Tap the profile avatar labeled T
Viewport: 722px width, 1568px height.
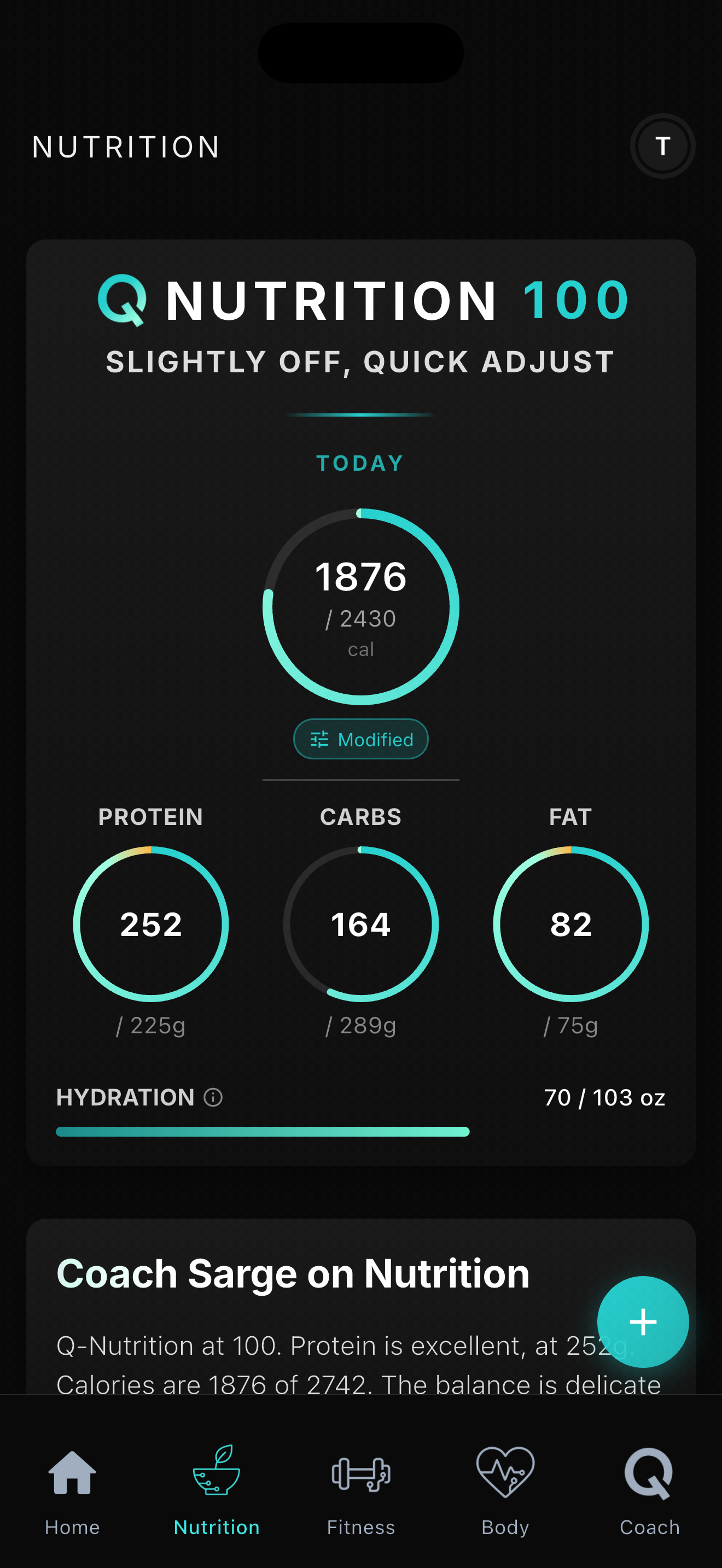click(x=662, y=145)
